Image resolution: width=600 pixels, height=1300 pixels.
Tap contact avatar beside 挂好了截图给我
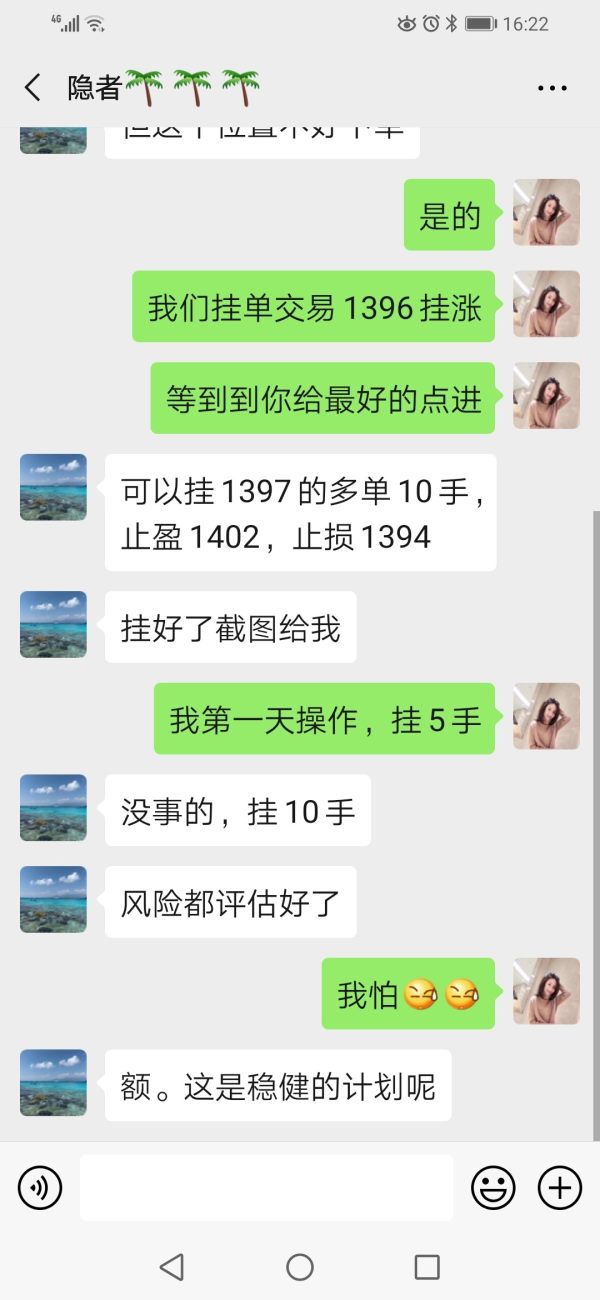[53, 624]
